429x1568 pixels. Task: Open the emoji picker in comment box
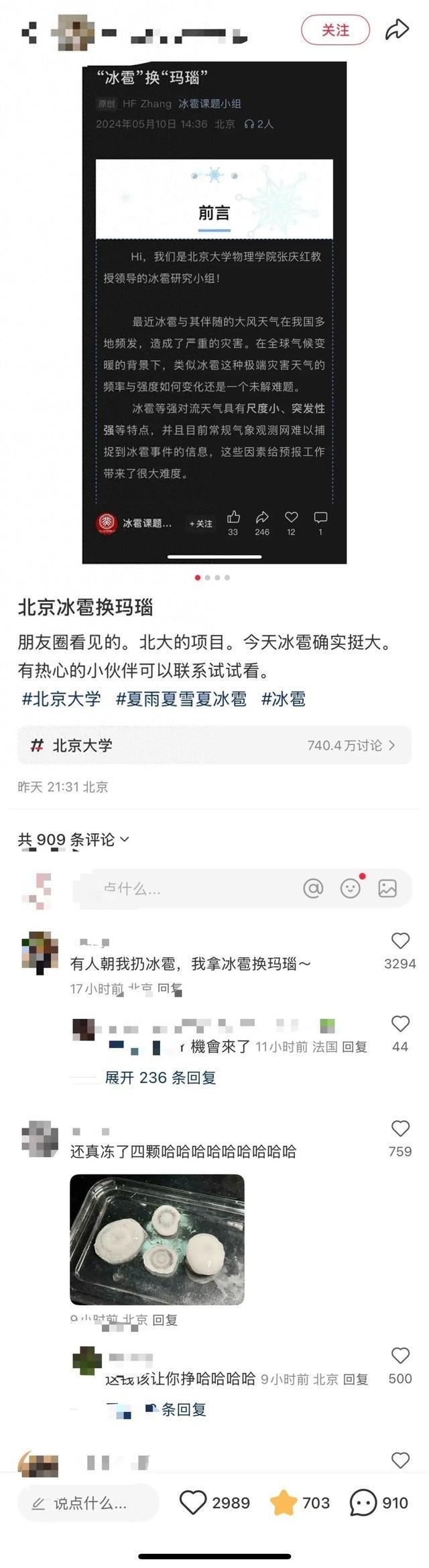point(351,888)
